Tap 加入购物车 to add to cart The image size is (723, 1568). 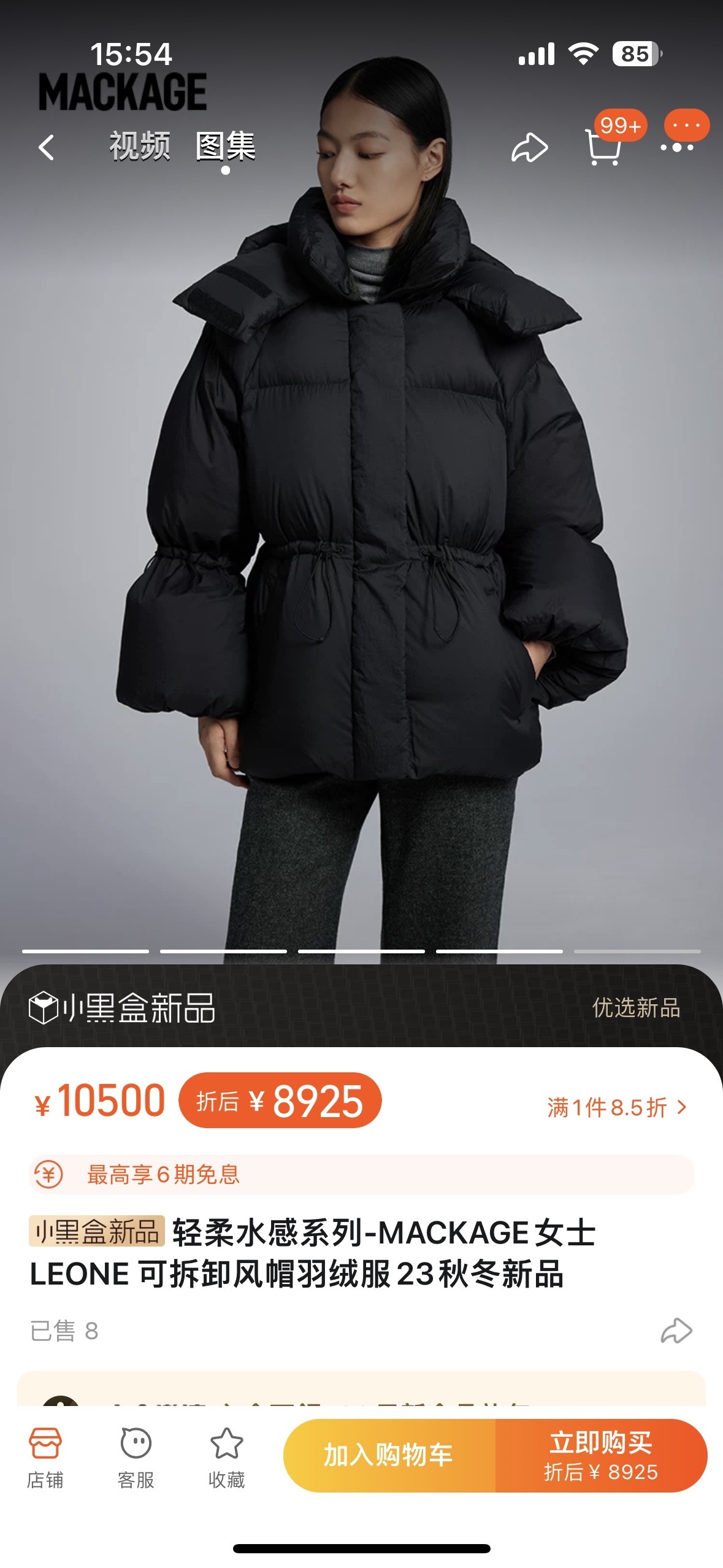point(389,1455)
